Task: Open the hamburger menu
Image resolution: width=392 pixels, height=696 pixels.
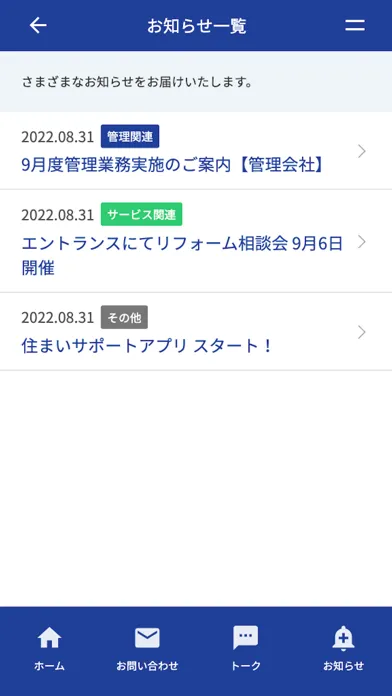Action: click(x=355, y=25)
